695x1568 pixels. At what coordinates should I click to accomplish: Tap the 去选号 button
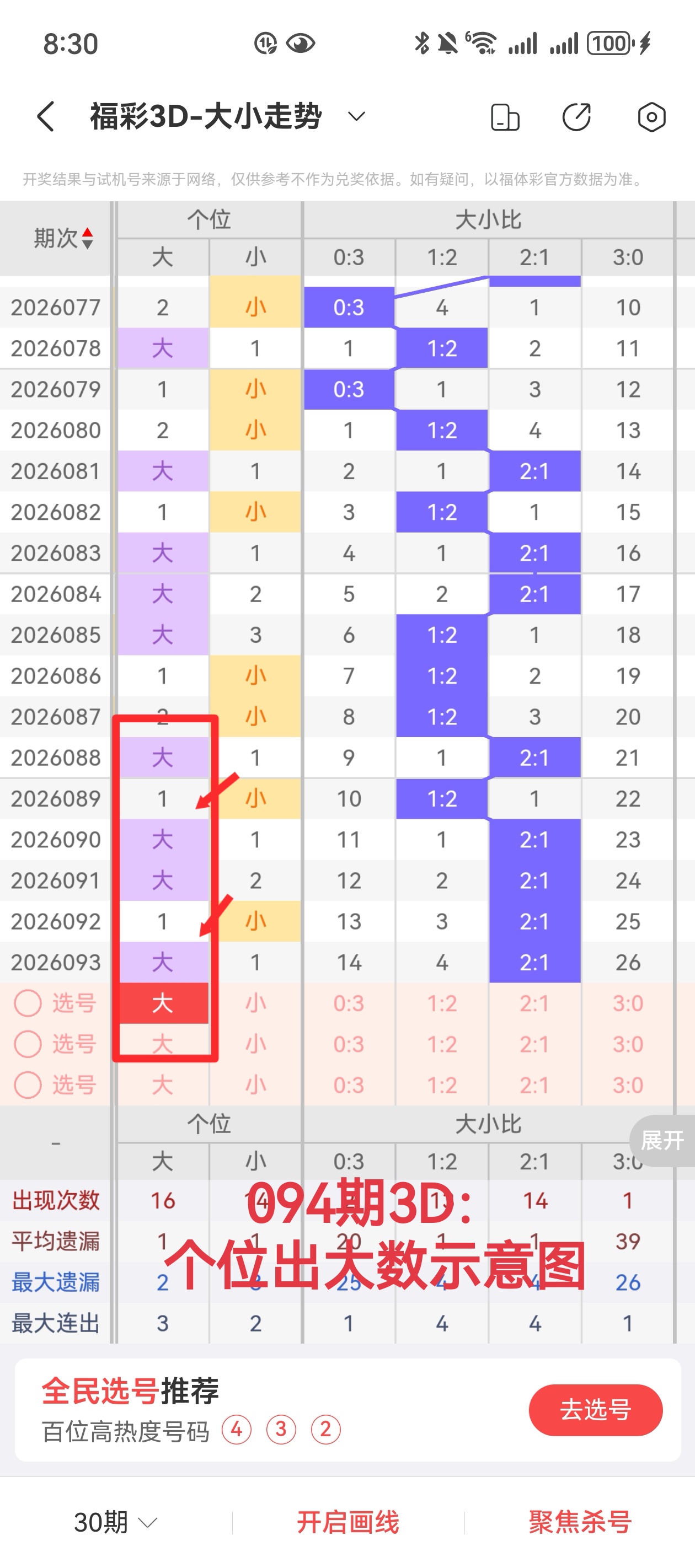coord(596,1410)
